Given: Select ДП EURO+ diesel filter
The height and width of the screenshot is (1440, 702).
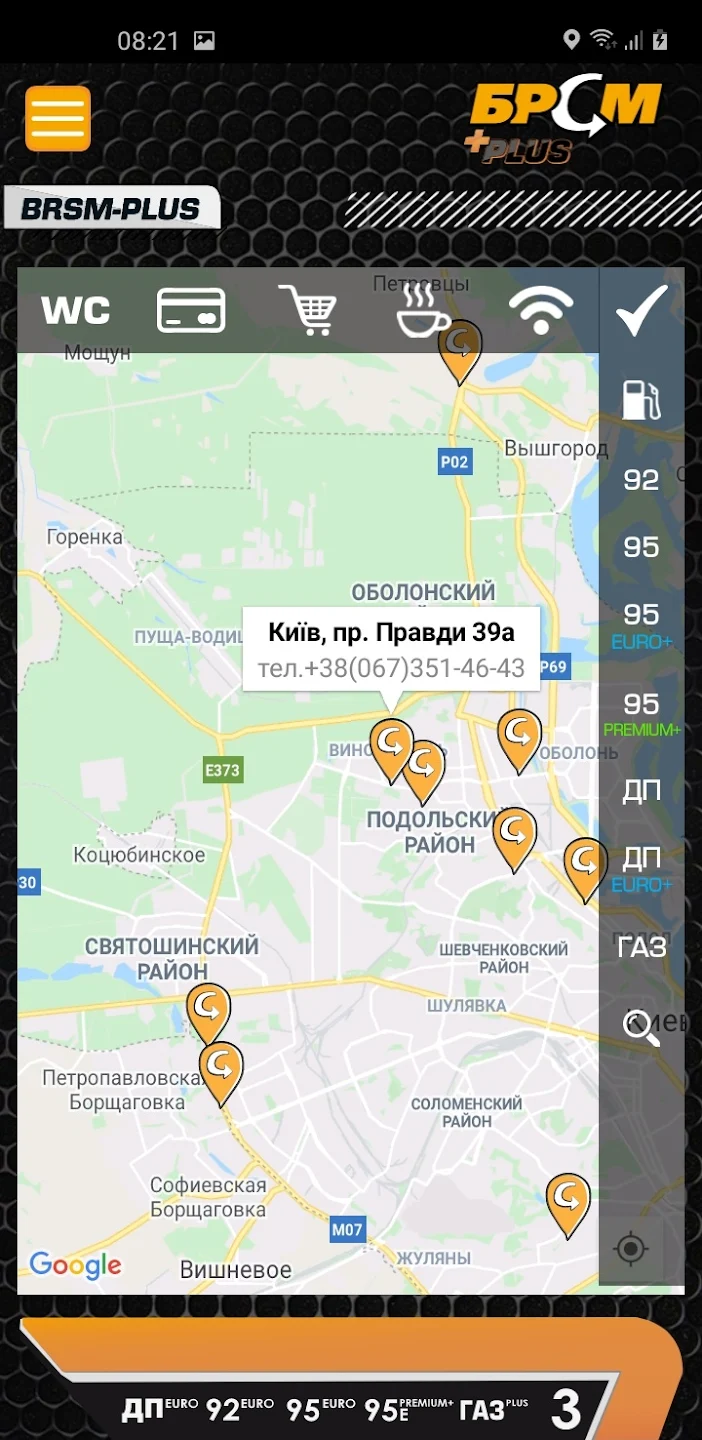Looking at the screenshot, I should coord(641,867).
